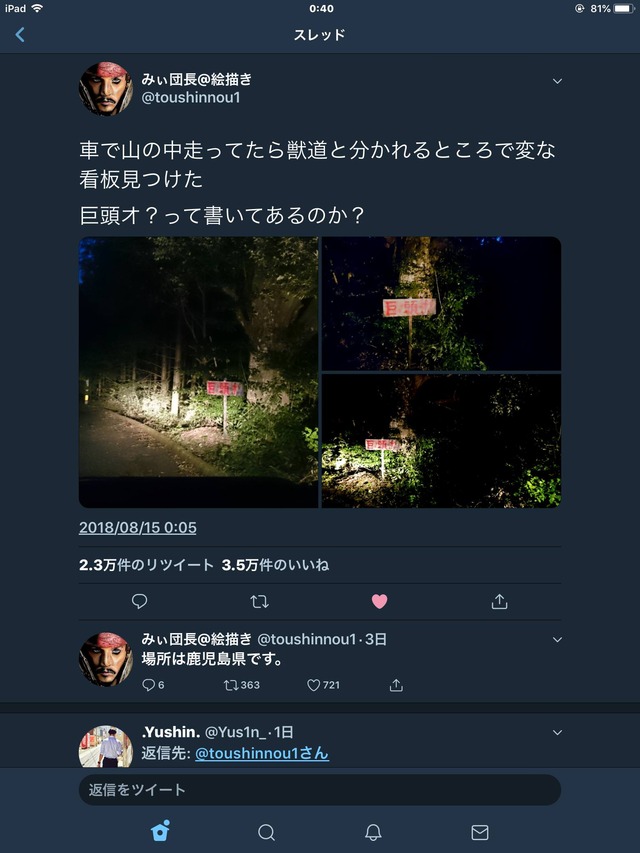View the top-right close-up sign photo

coord(441,303)
